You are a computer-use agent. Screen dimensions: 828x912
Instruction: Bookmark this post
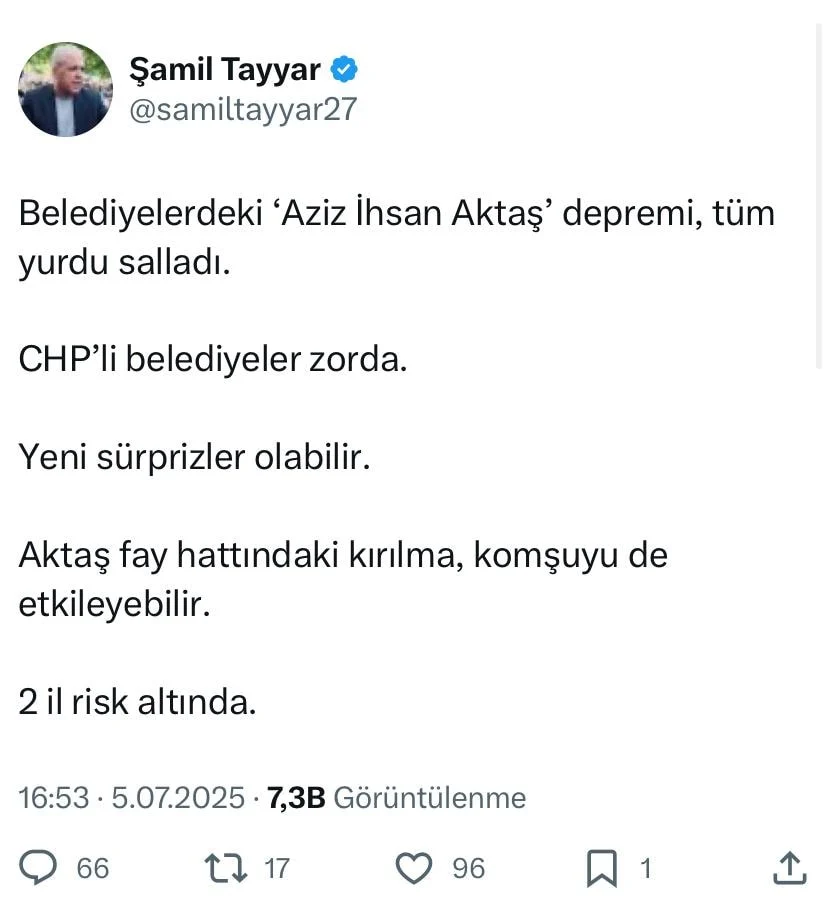click(601, 867)
